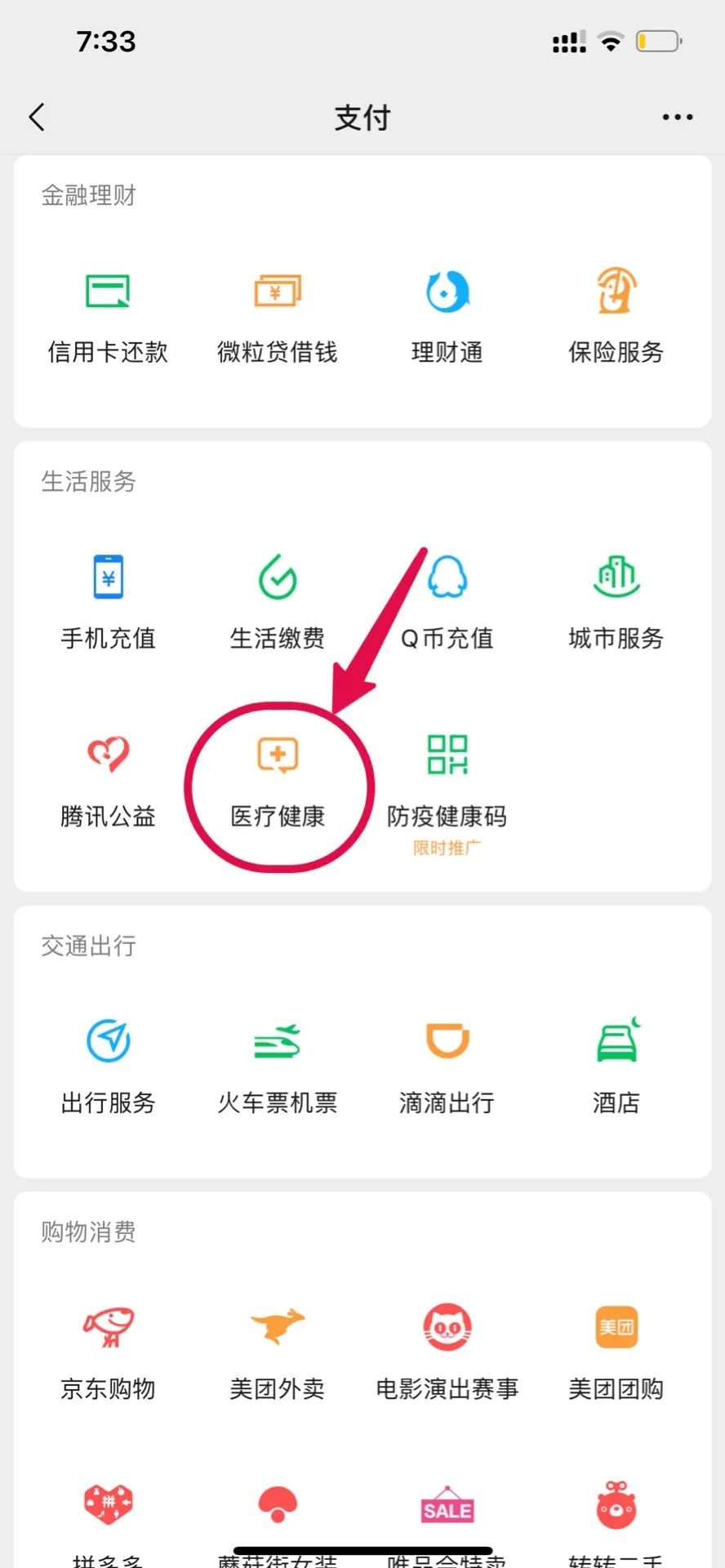Open 酒店 hotel booking

[x=616, y=1067]
